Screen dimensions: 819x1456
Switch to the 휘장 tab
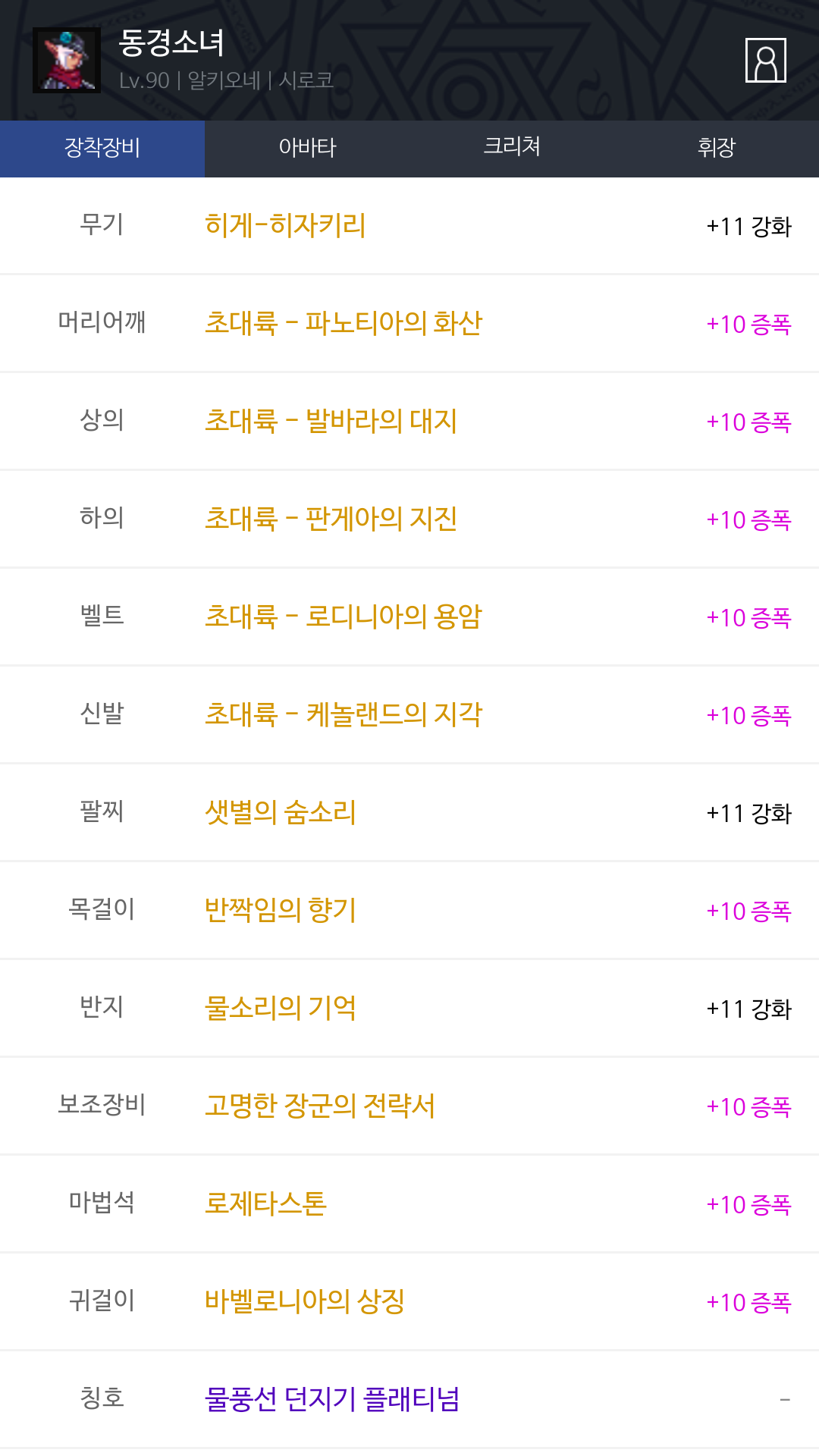(x=717, y=149)
